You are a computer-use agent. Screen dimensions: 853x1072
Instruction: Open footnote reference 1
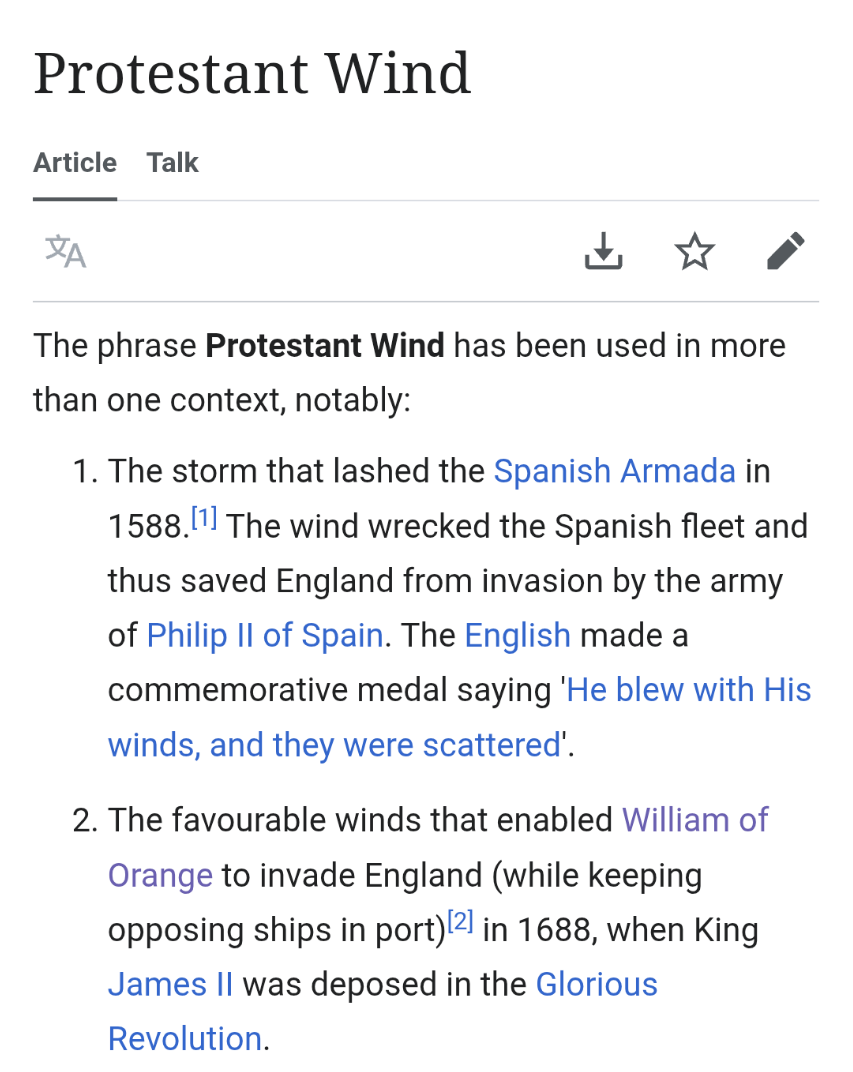click(x=204, y=519)
